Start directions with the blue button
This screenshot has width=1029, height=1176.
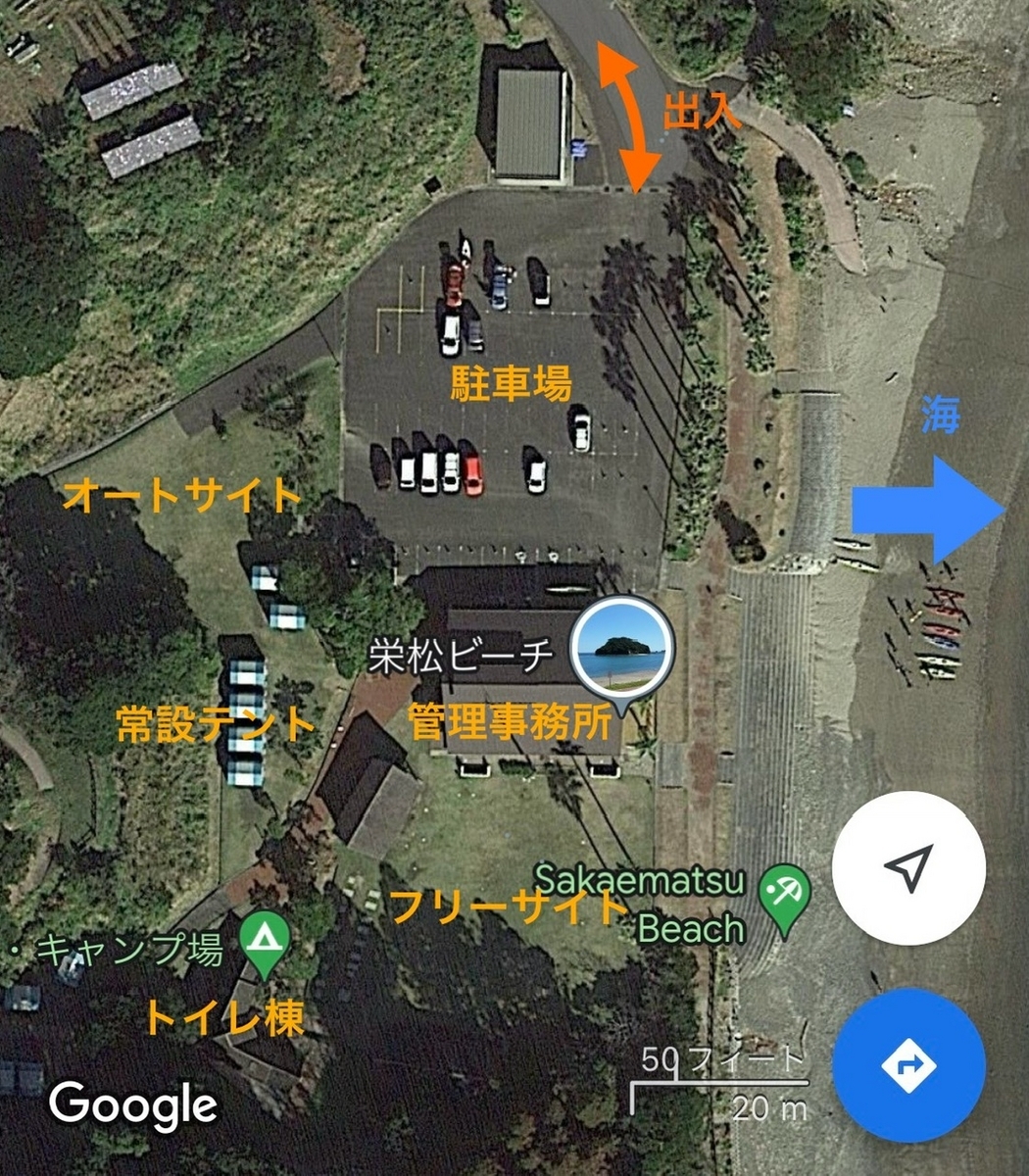pyautogui.click(x=908, y=1064)
